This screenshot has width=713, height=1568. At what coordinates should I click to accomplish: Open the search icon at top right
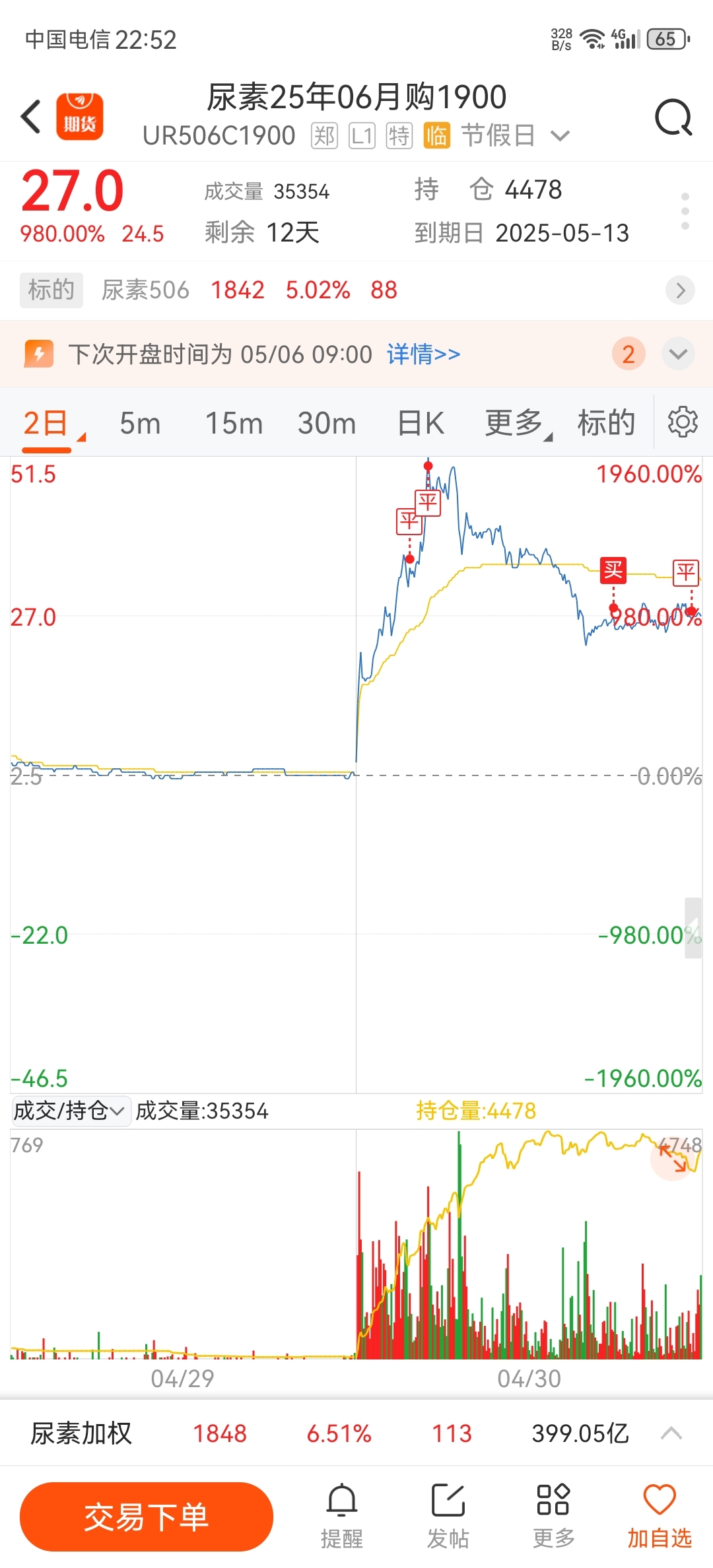click(673, 117)
